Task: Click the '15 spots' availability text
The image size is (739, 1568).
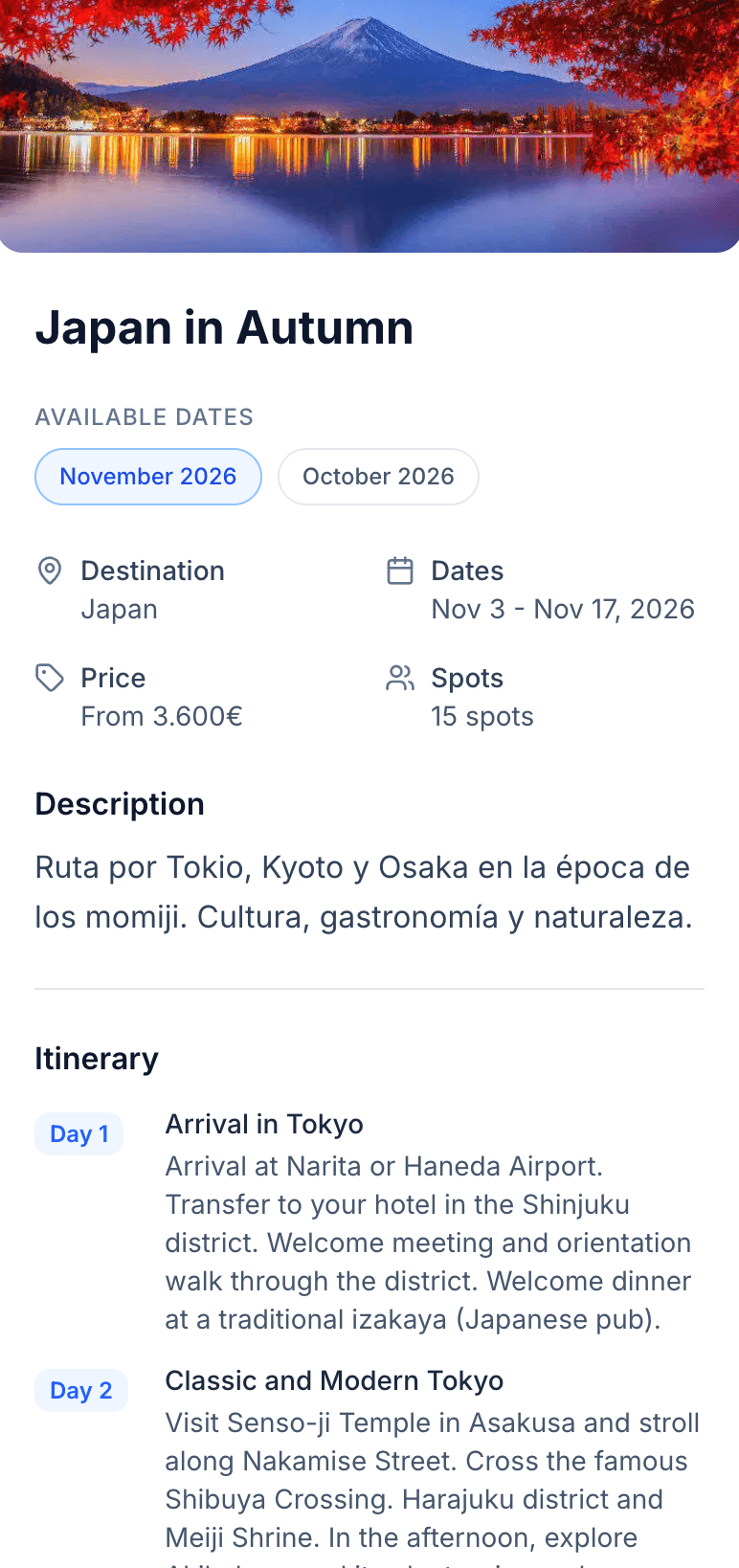Action: pyautogui.click(x=482, y=716)
